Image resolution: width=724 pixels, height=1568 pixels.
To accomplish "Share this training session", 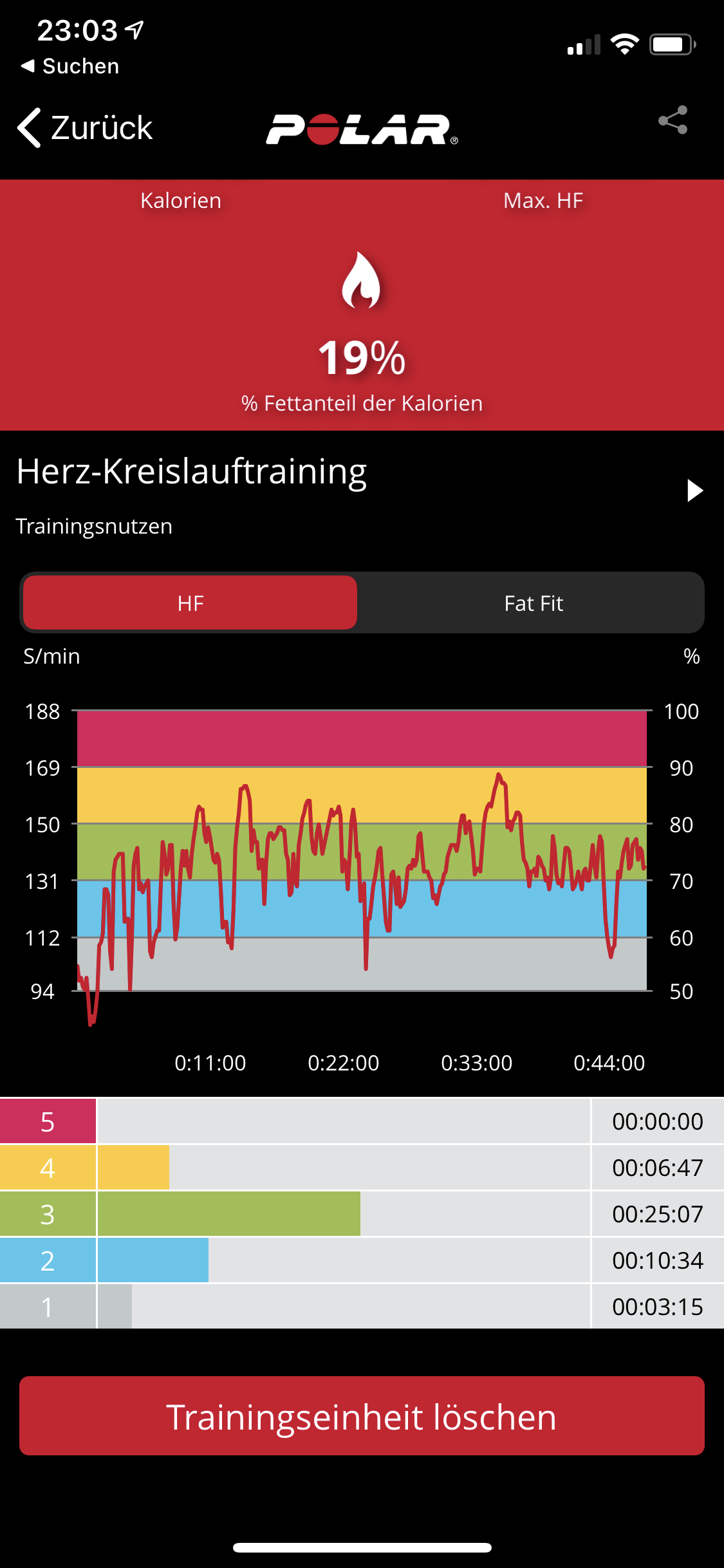I will click(x=673, y=120).
